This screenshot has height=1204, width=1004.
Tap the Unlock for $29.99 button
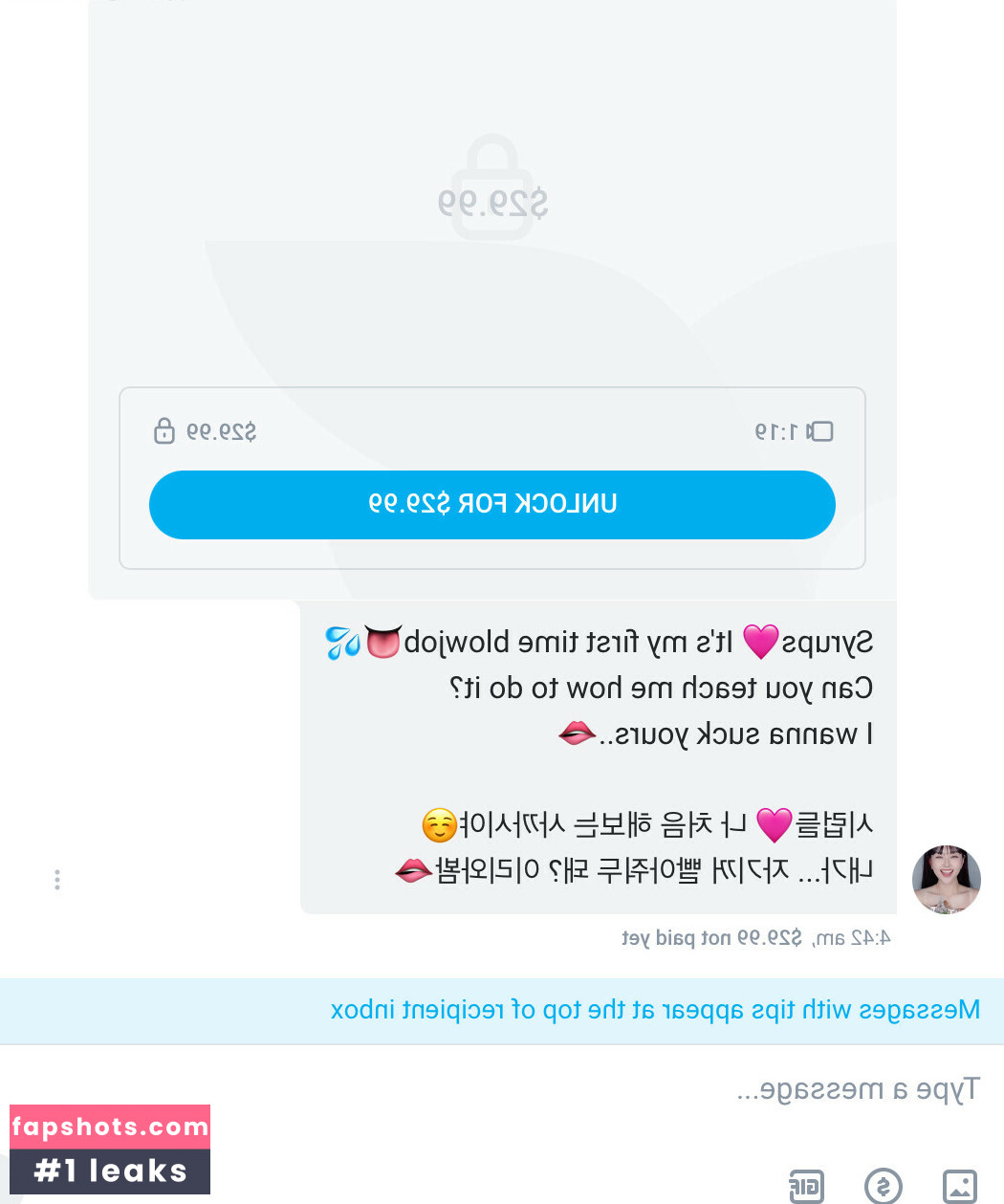coord(491,504)
